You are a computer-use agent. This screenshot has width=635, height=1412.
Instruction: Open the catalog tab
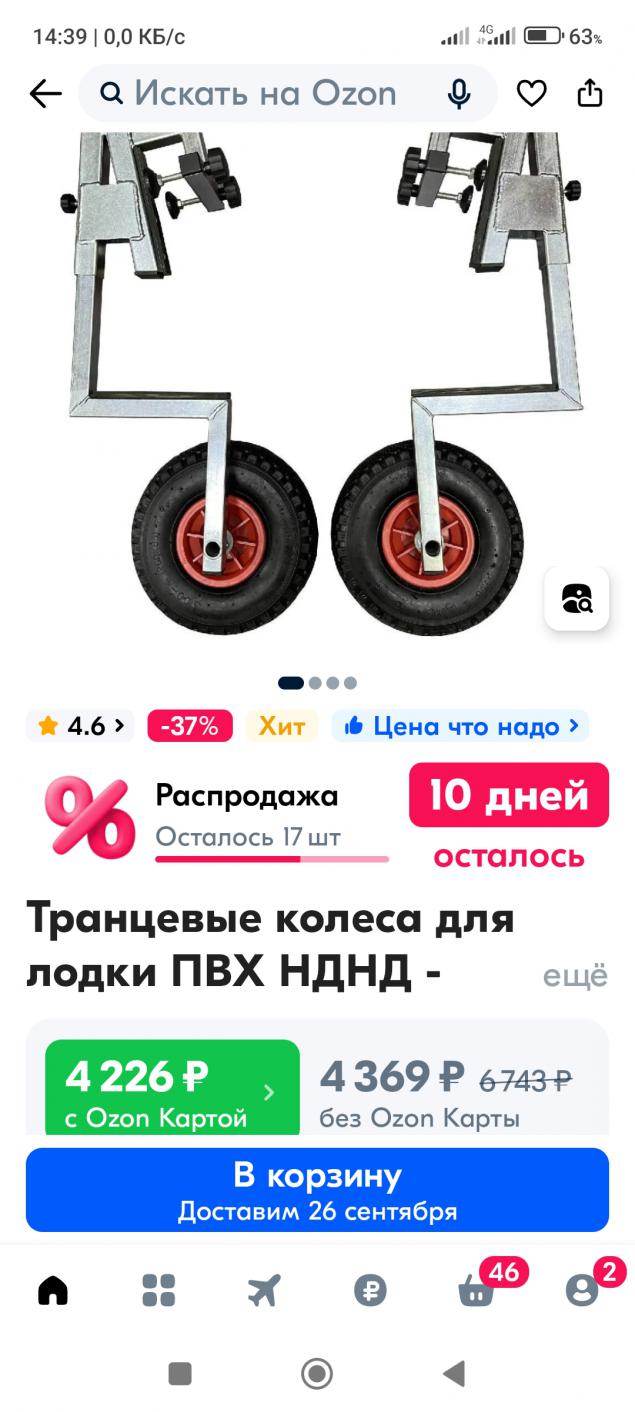(159, 1290)
